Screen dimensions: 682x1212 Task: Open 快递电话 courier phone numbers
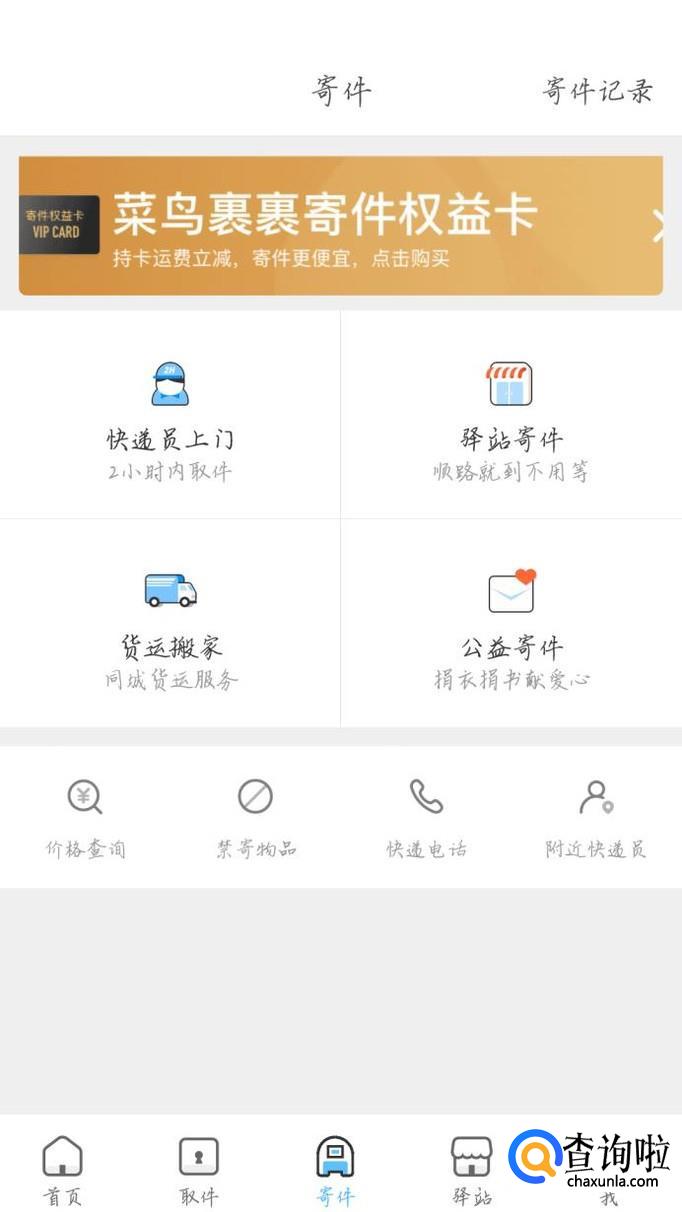427,818
